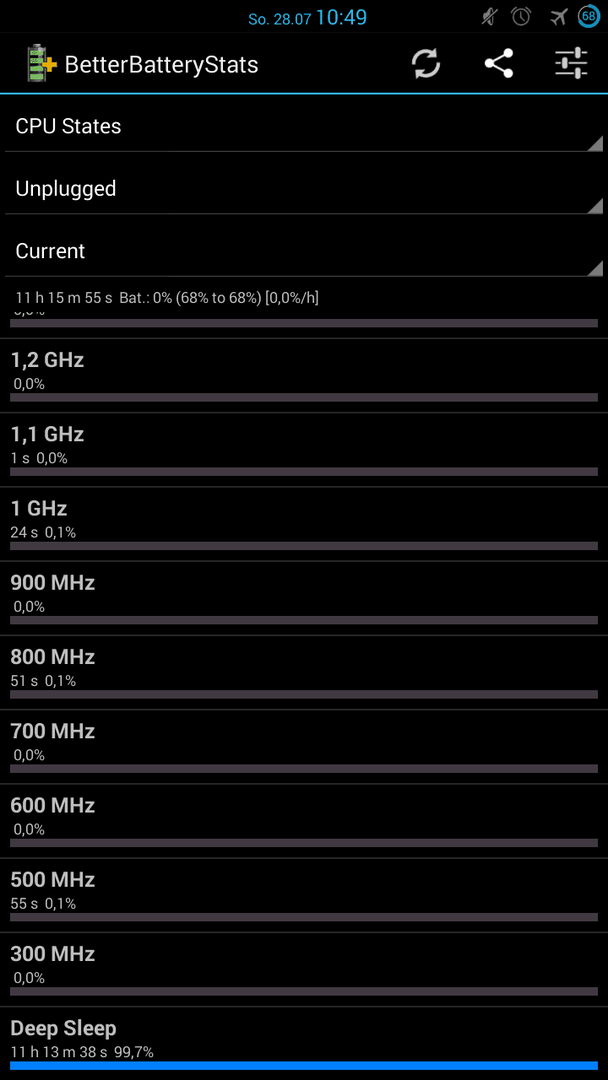Screen dimensions: 608x1080
Task: Open the sliders settings icon
Action: (571, 64)
